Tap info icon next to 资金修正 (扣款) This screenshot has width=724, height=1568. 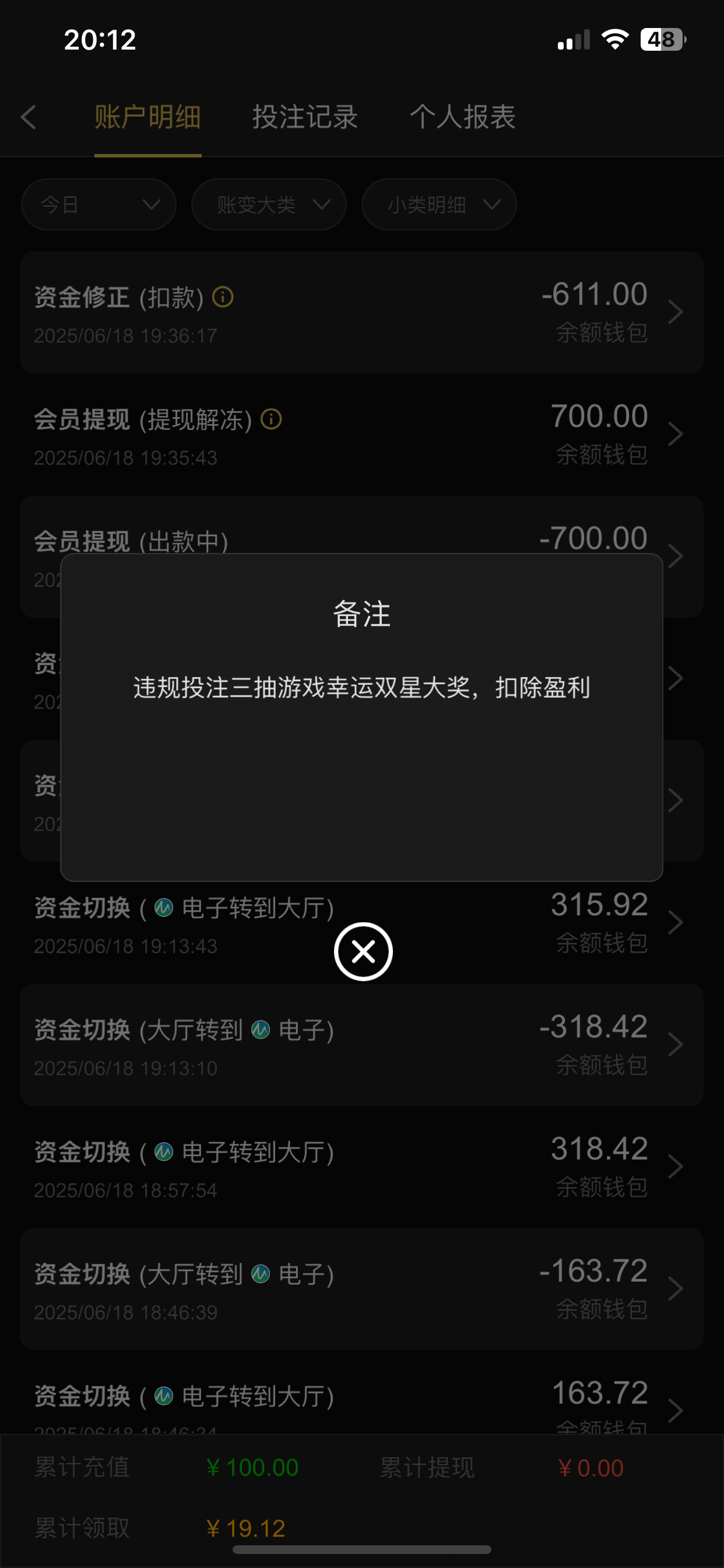tap(223, 297)
